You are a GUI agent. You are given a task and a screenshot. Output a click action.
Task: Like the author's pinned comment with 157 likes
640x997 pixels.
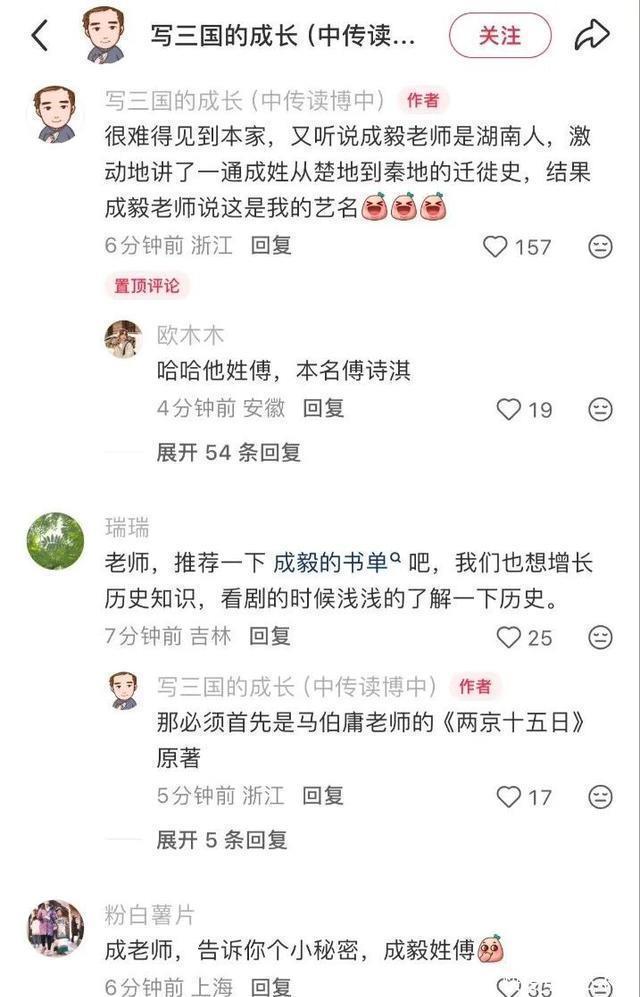tap(496, 246)
